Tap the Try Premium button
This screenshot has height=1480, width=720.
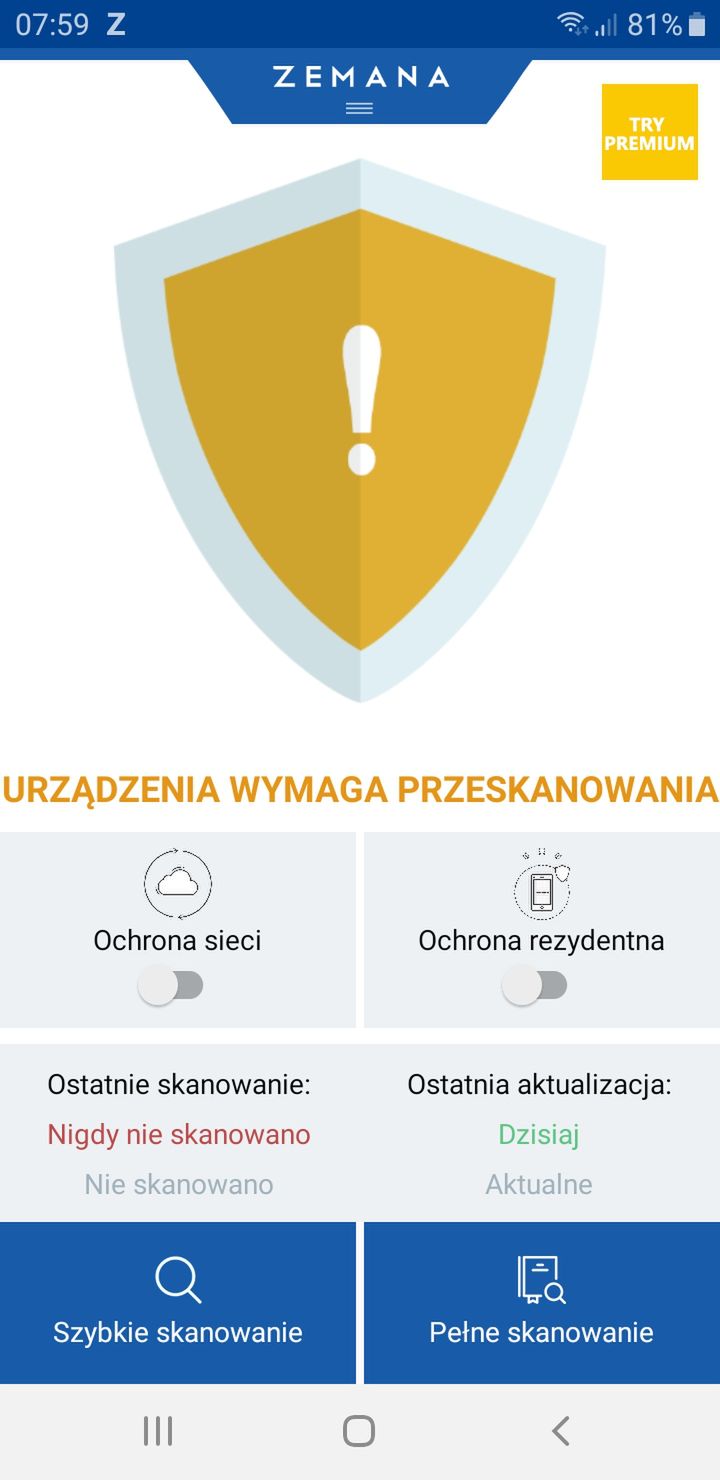point(649,132)
